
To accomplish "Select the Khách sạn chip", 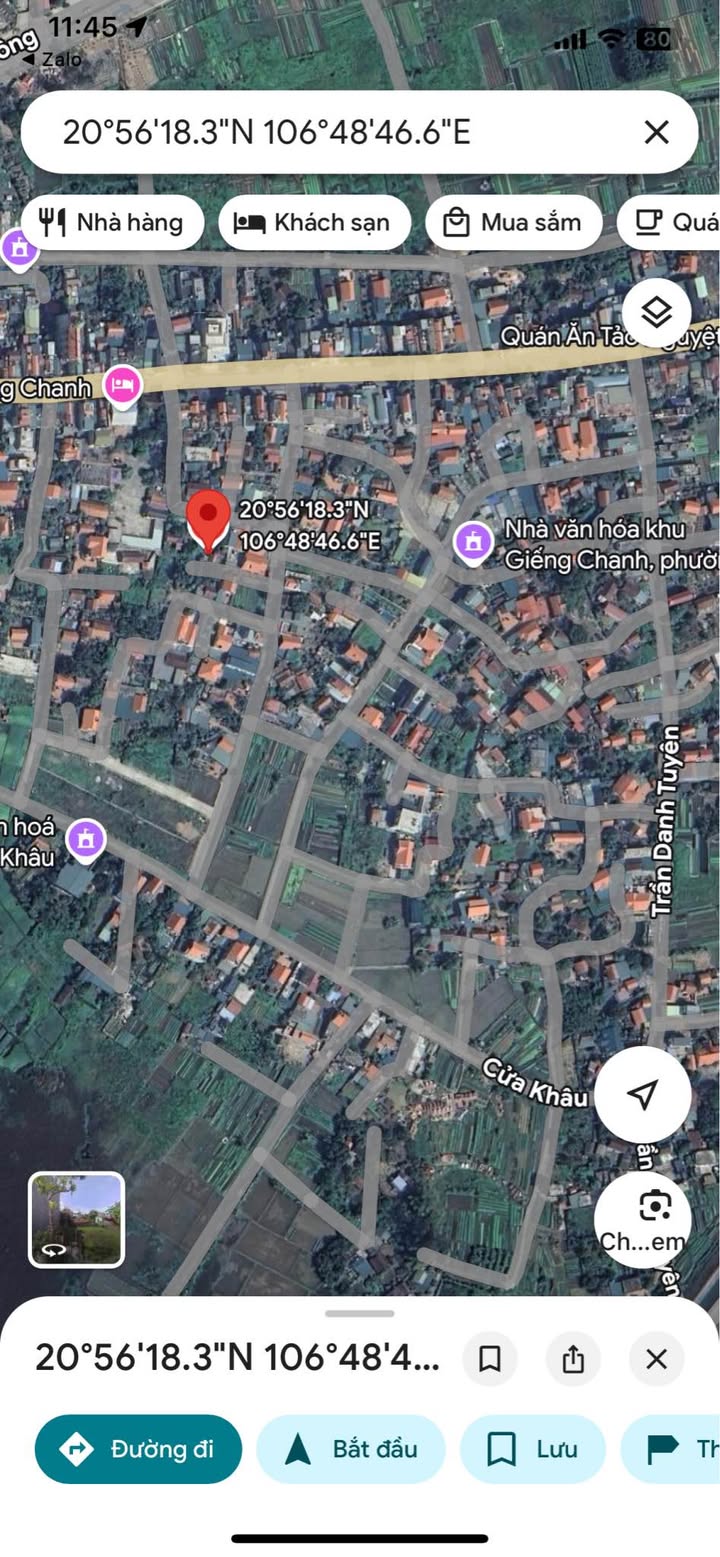I will [x=314, y=222].
